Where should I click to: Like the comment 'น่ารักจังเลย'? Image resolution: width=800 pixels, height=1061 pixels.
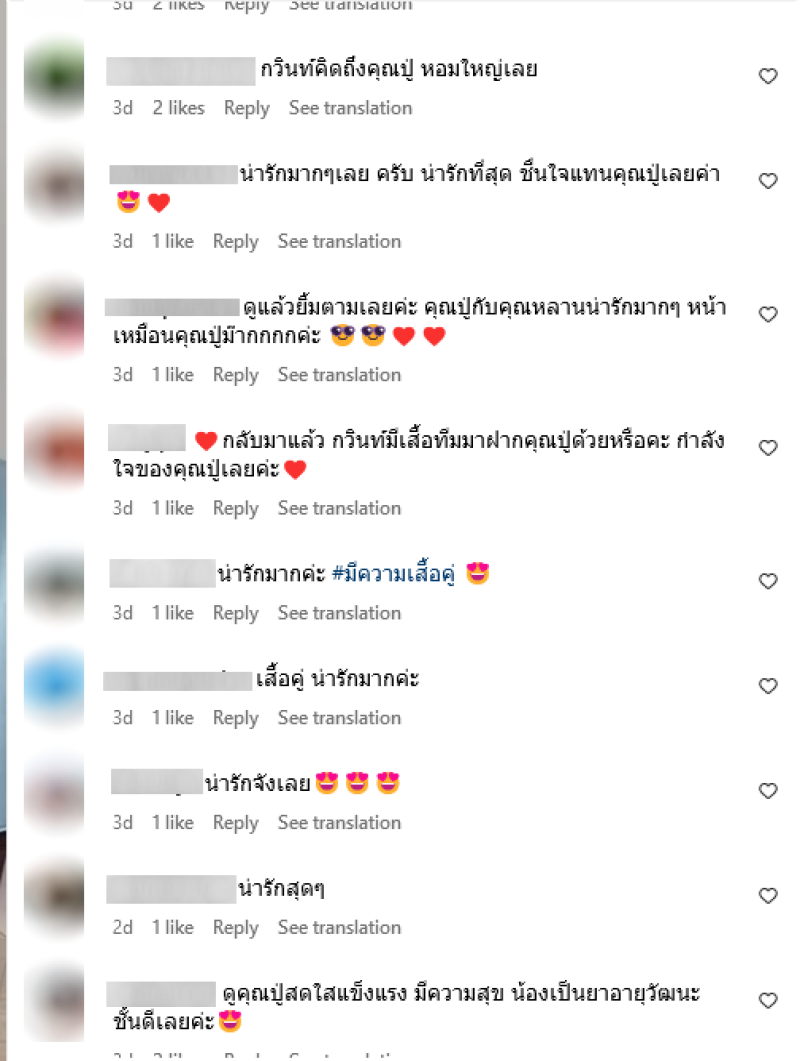768,791
